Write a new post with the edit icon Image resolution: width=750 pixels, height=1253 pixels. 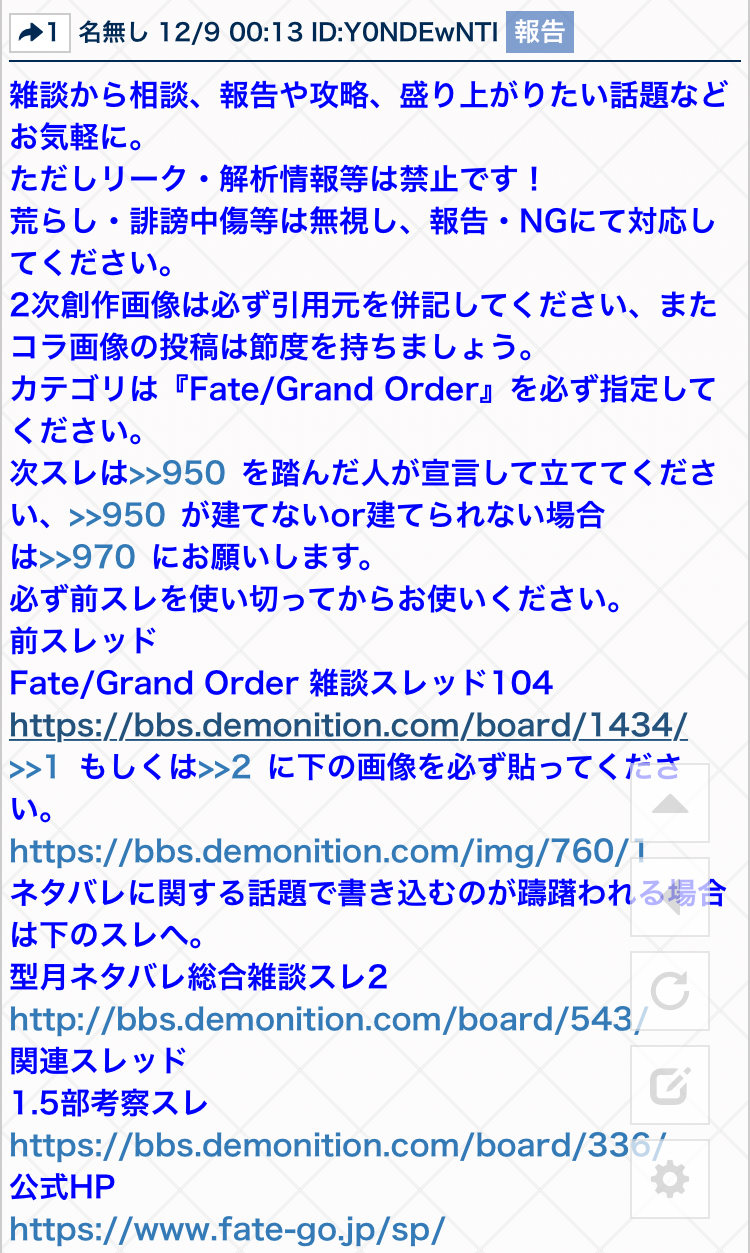point(670,1085)
